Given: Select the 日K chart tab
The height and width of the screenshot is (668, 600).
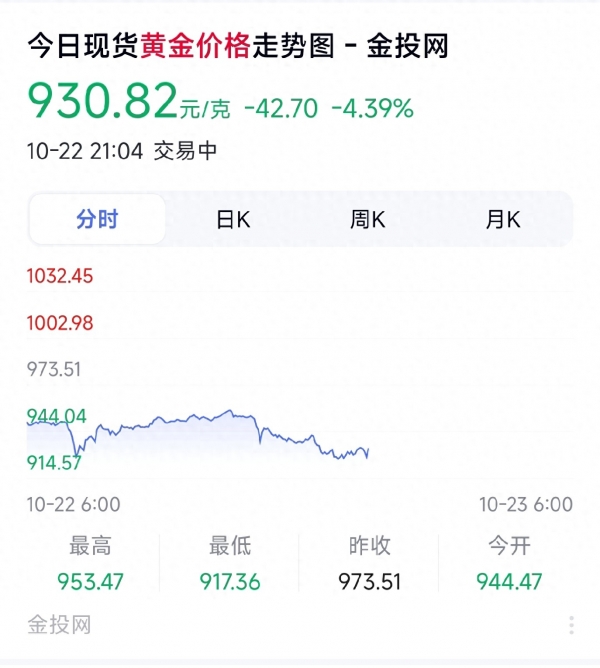Looking at the screenshot, I should click(x=233, y=220).
